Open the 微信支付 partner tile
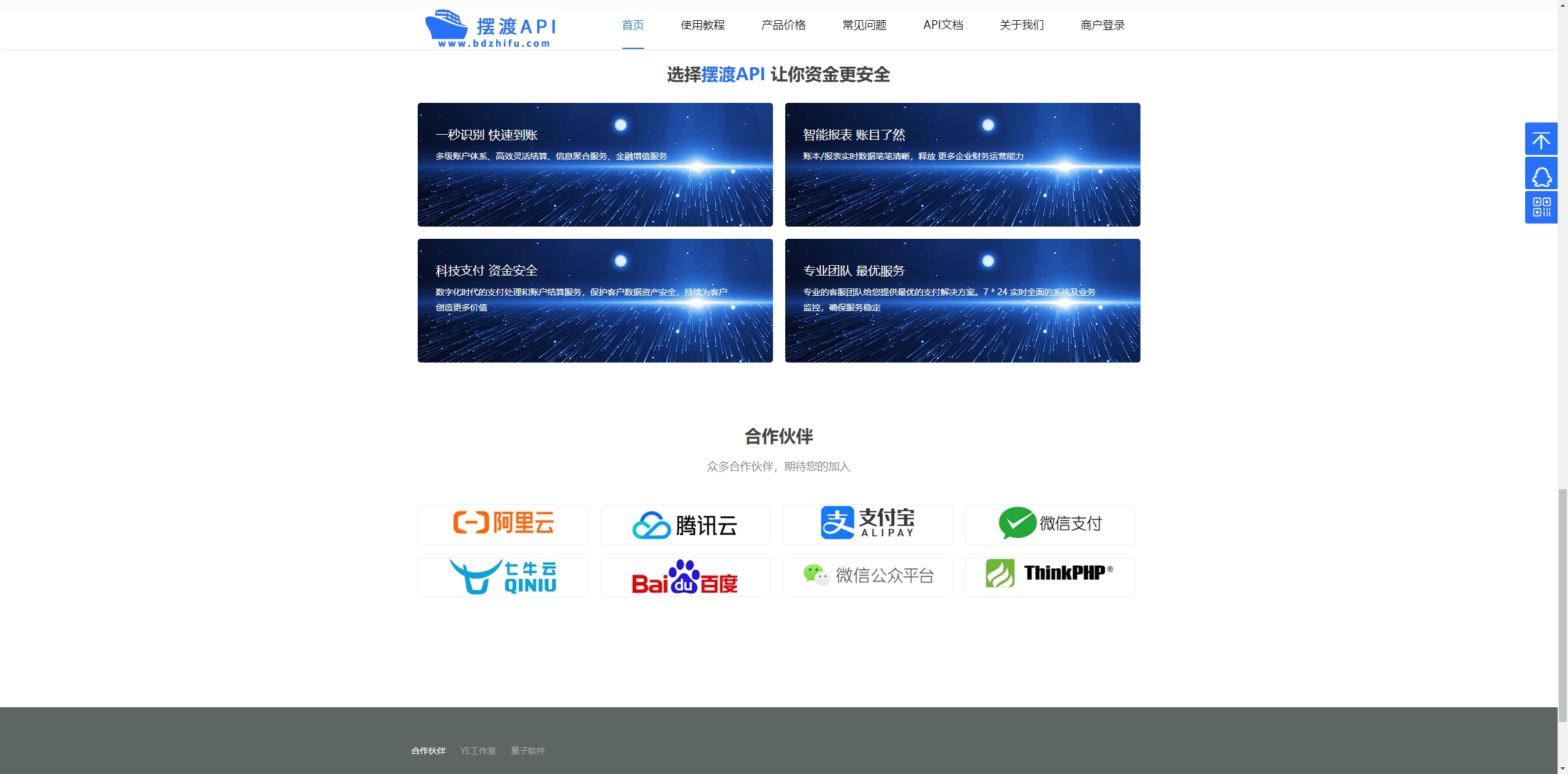 coord(1050,524)
